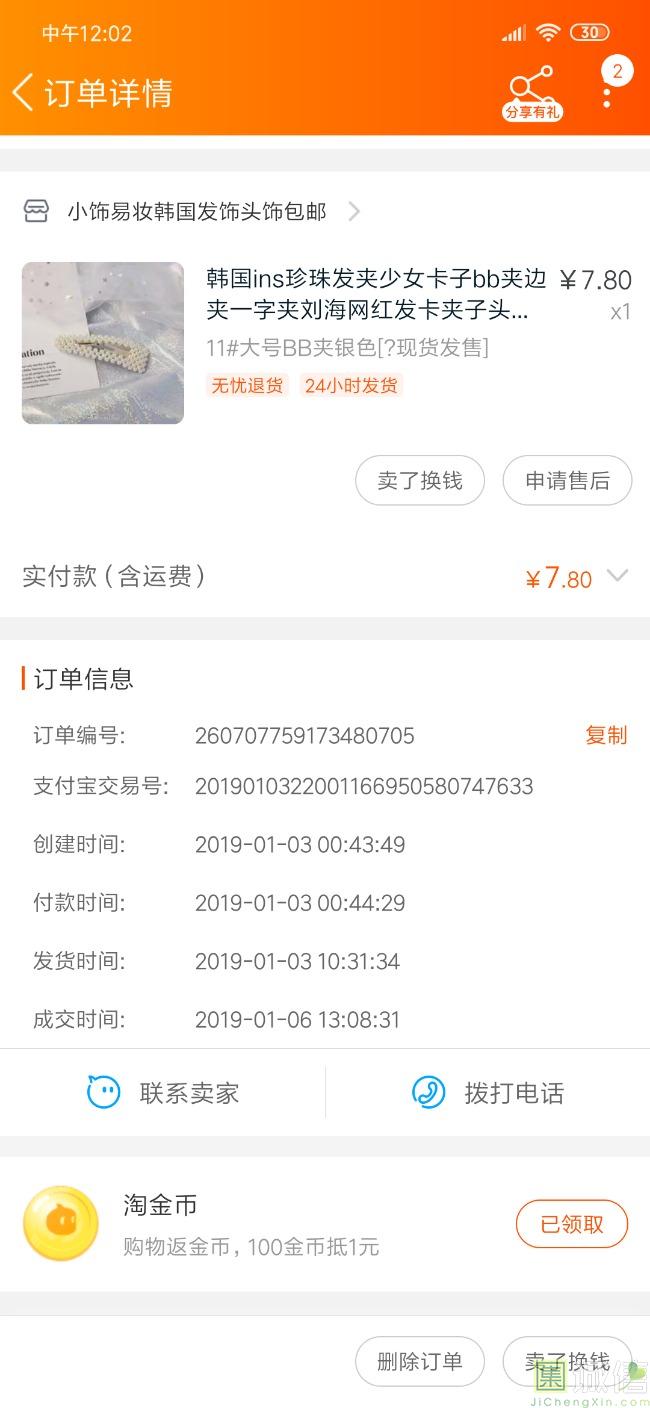Contact the seller via 联系卖家
The height and width of the screenshot is (1408, 650).
pos(163,1093)
